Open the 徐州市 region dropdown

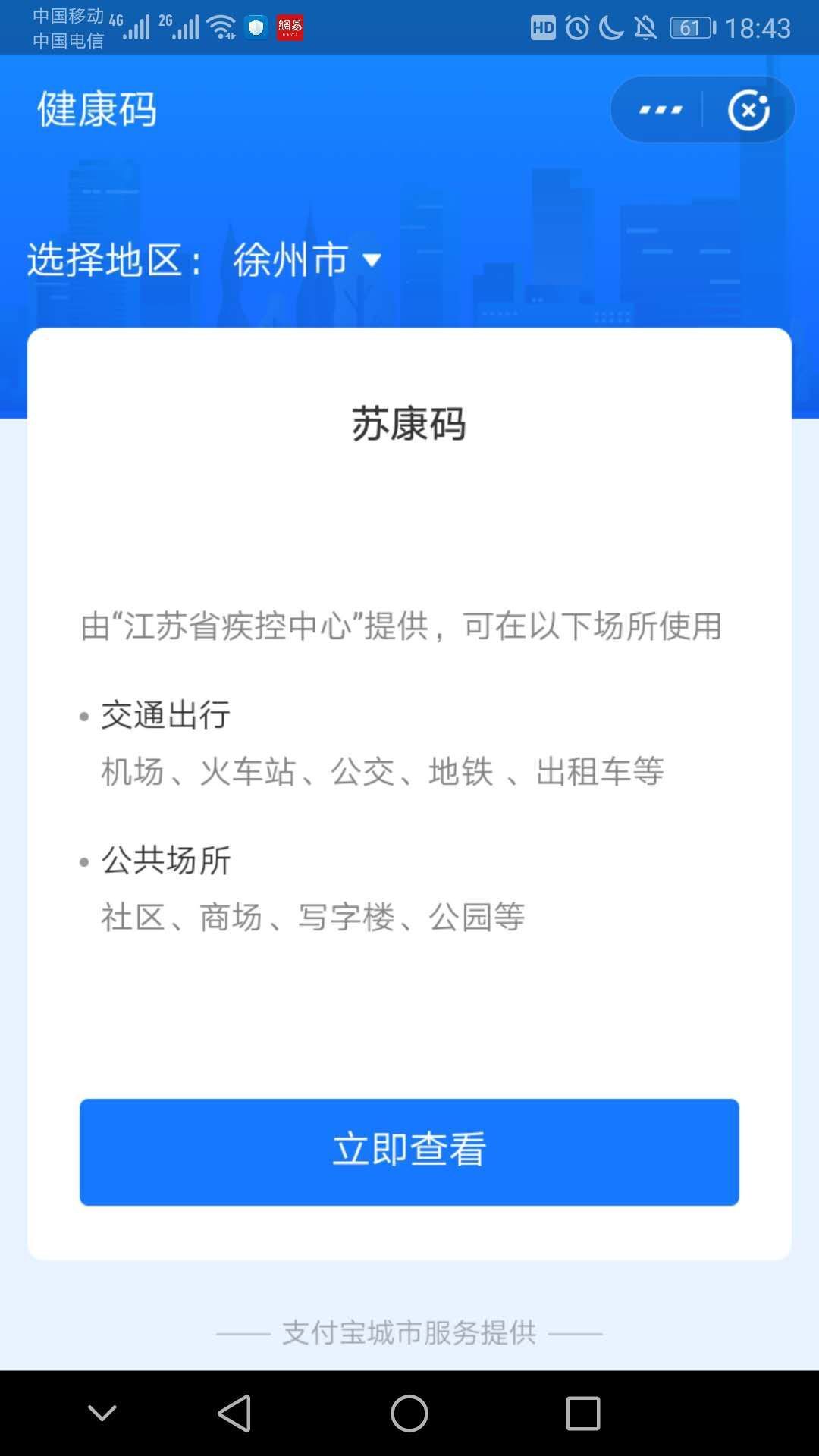click(307, 260)
